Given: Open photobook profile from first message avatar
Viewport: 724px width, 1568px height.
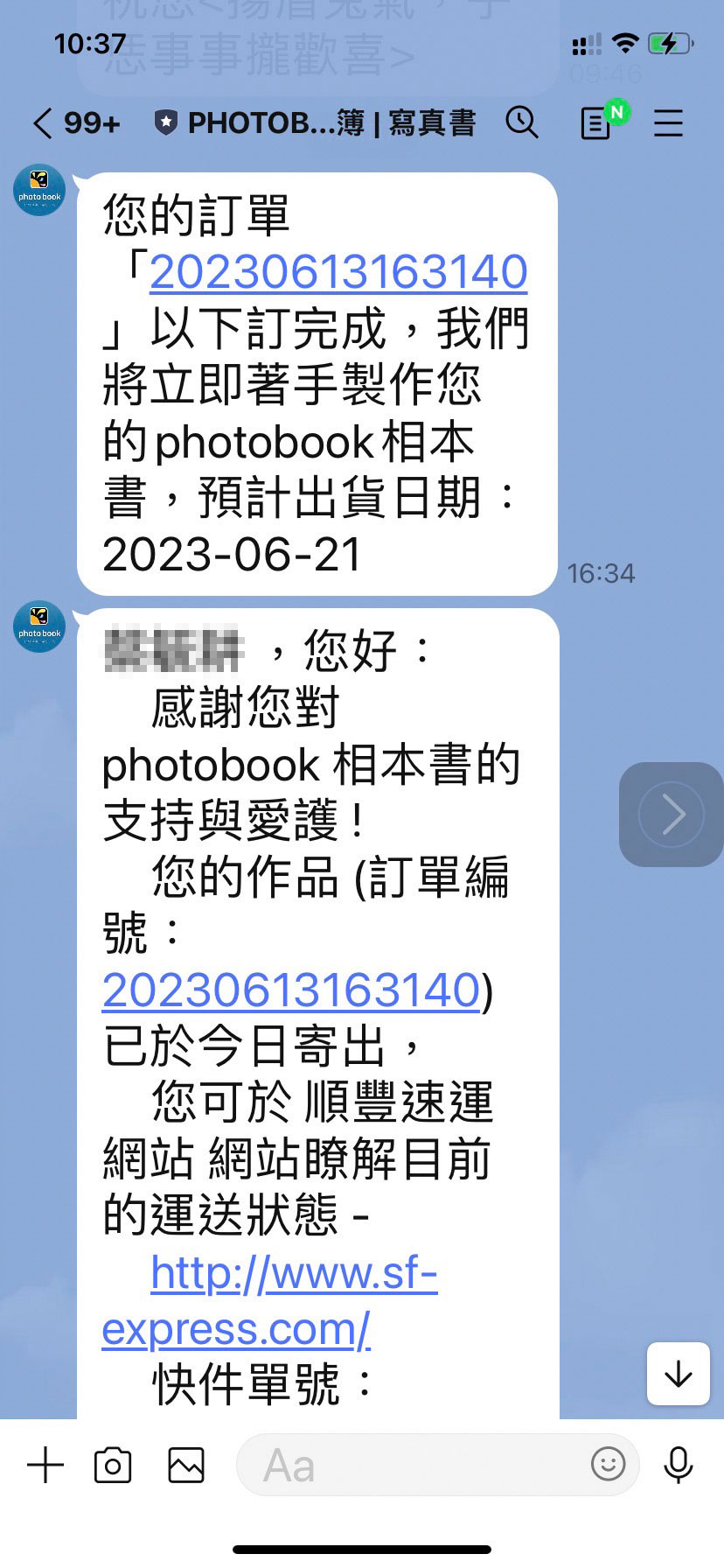Looking at the screenshot, I should (39, 190).
